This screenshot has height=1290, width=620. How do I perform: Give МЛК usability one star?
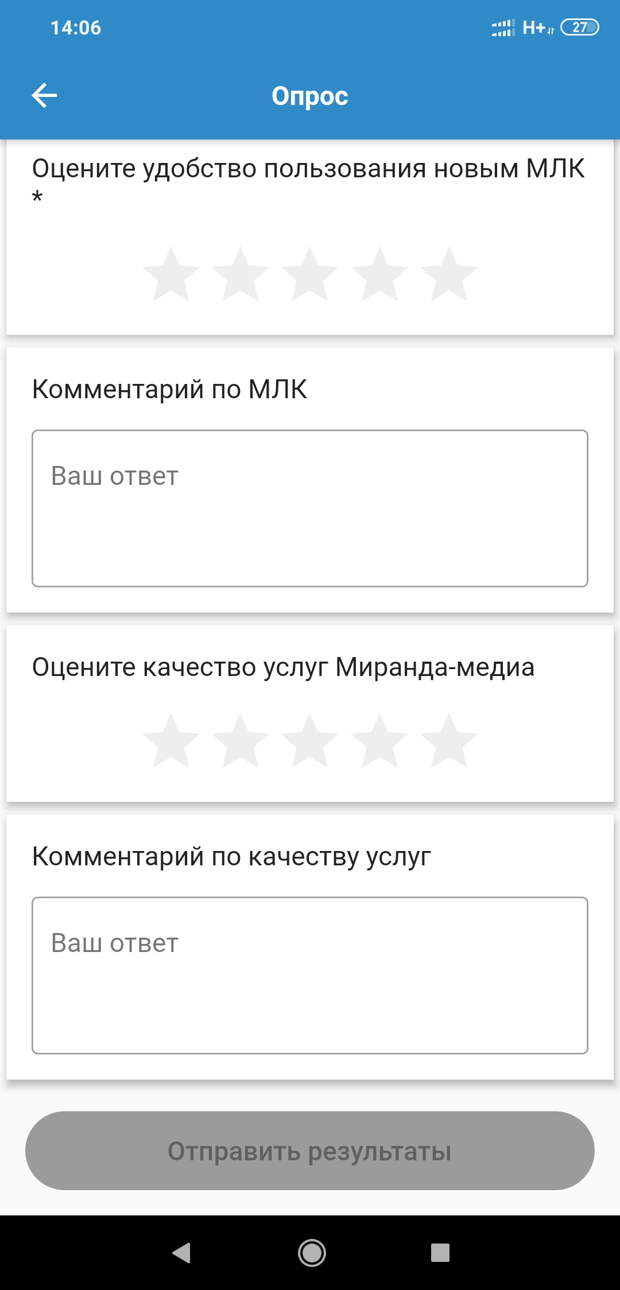coord(171,275)
